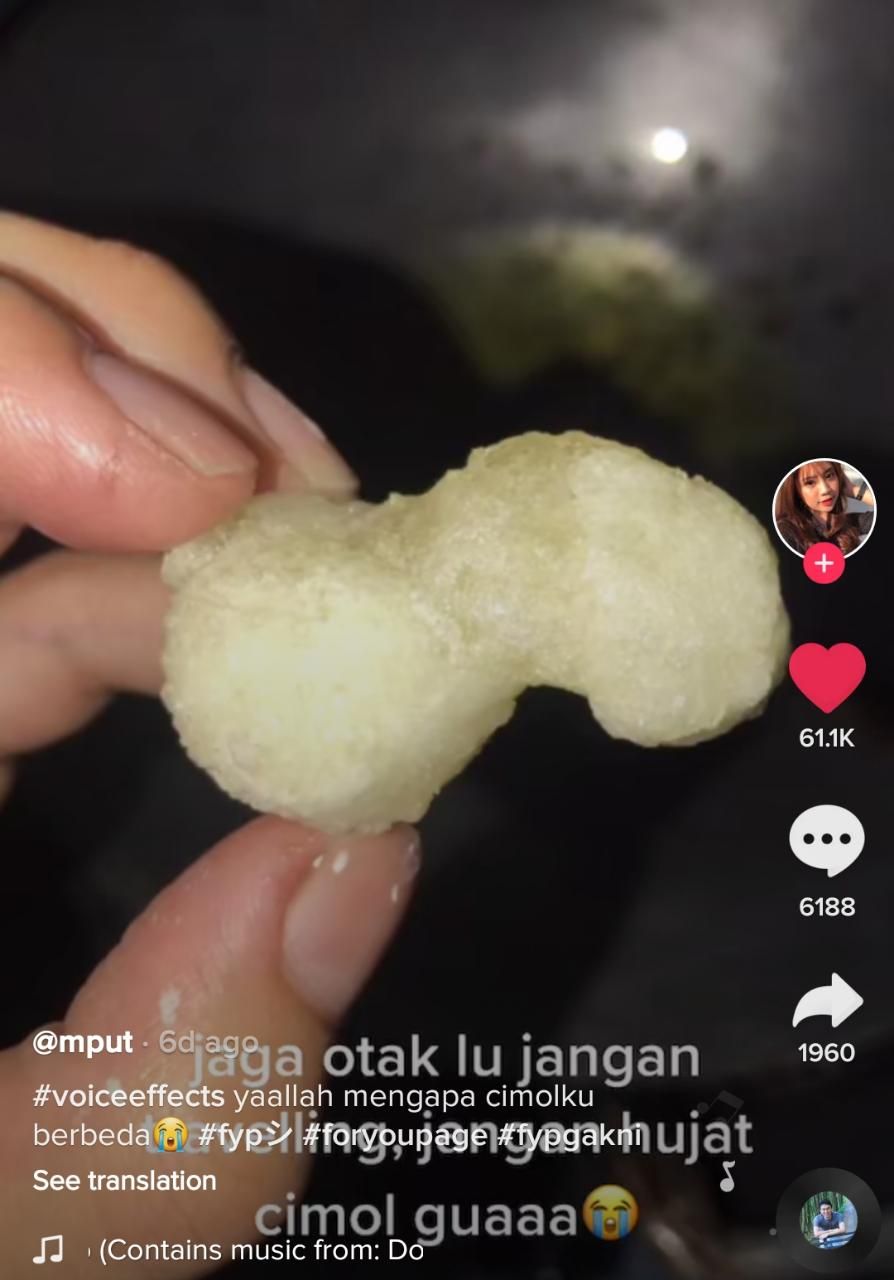894x1280 pixels.
Task: Share this video
Action: [x=827, y=1003]
